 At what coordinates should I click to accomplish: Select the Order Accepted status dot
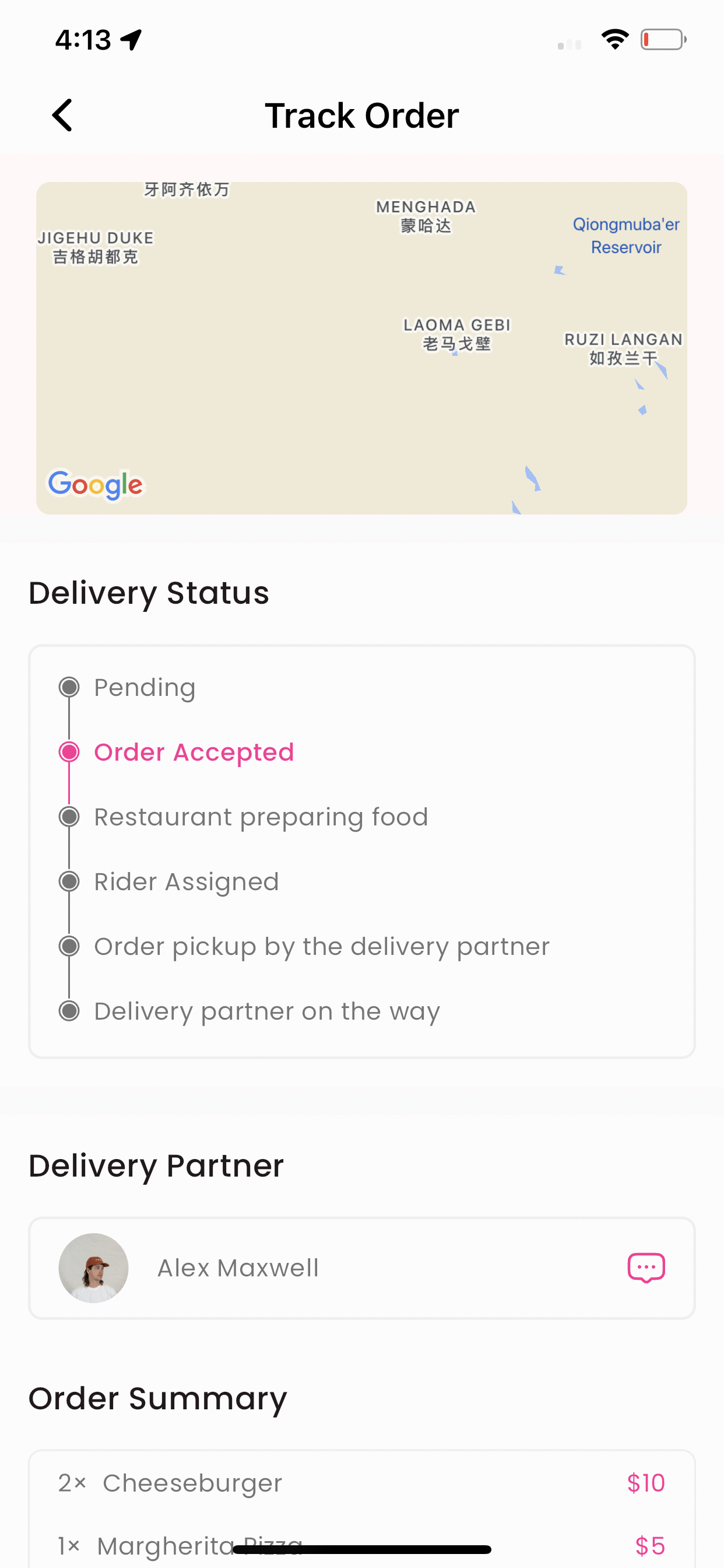(69, 752)
